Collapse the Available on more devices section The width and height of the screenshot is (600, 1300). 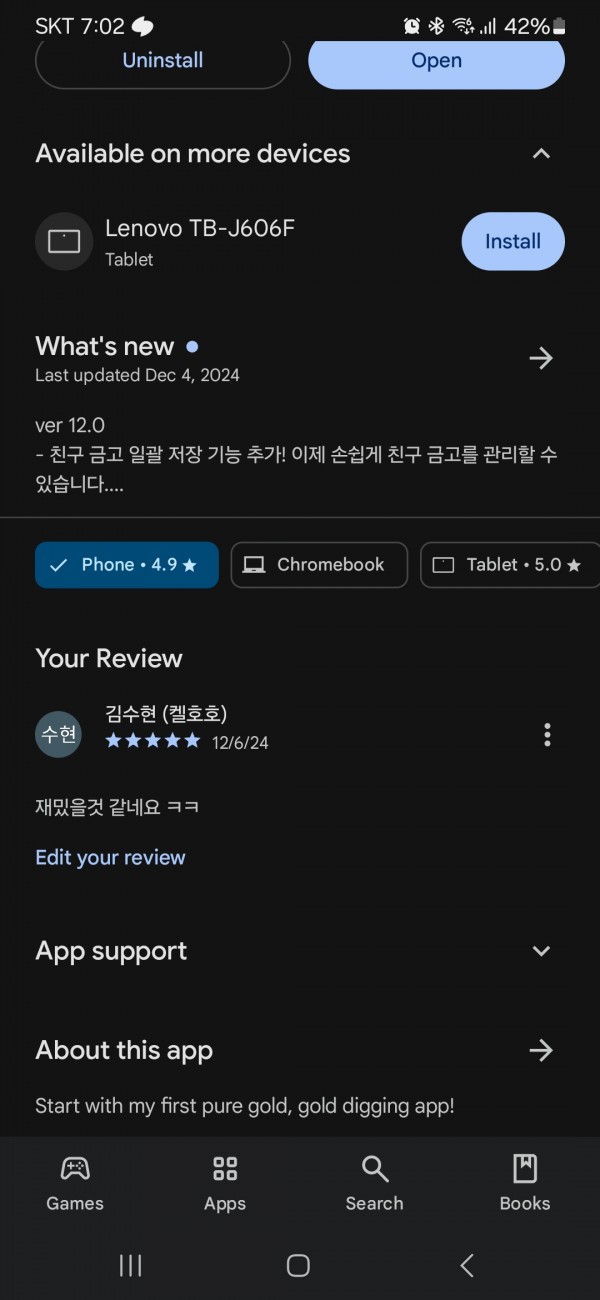pos(541,154)
